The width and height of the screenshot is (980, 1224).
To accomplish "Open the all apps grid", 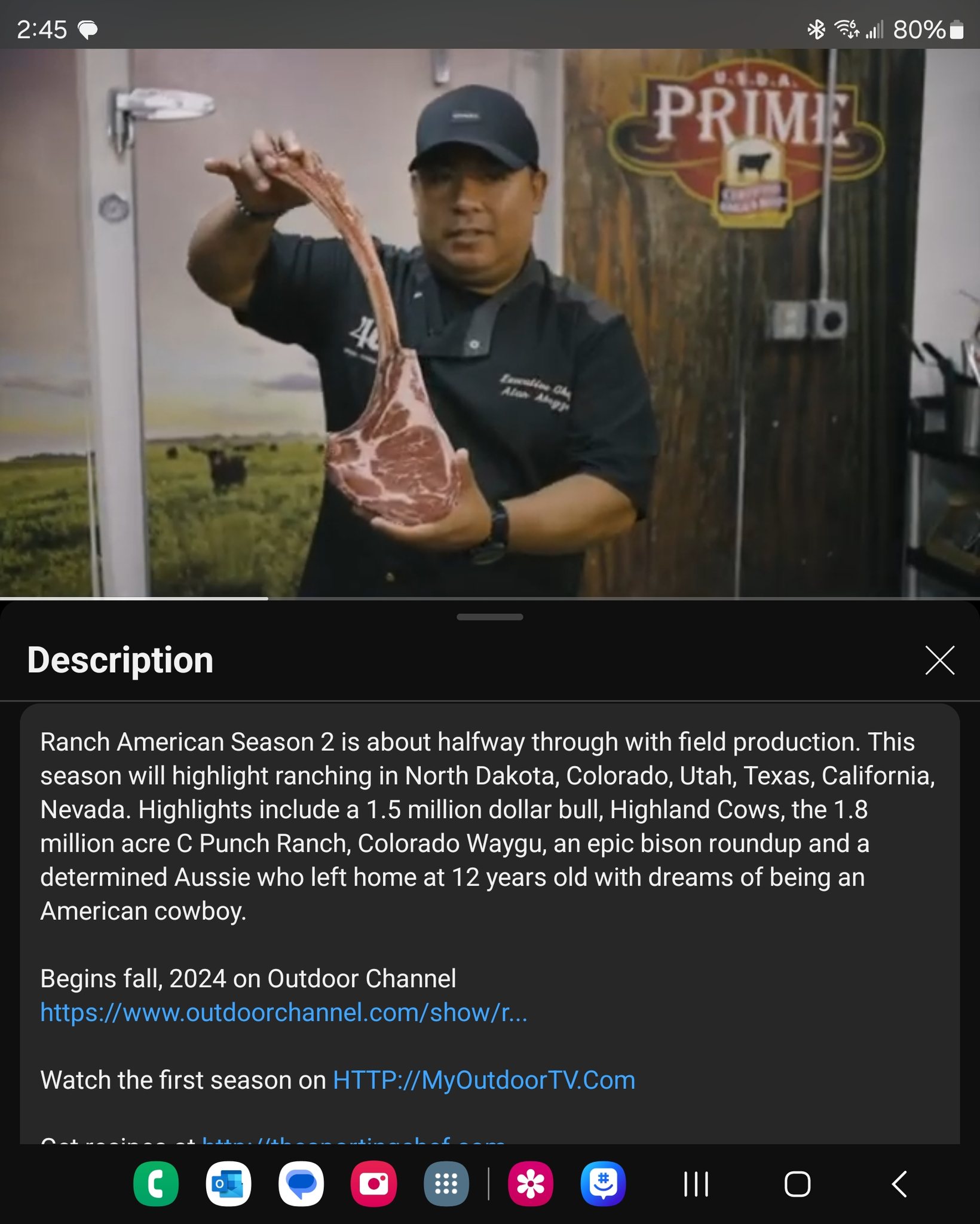I will tap(446, 1184).
